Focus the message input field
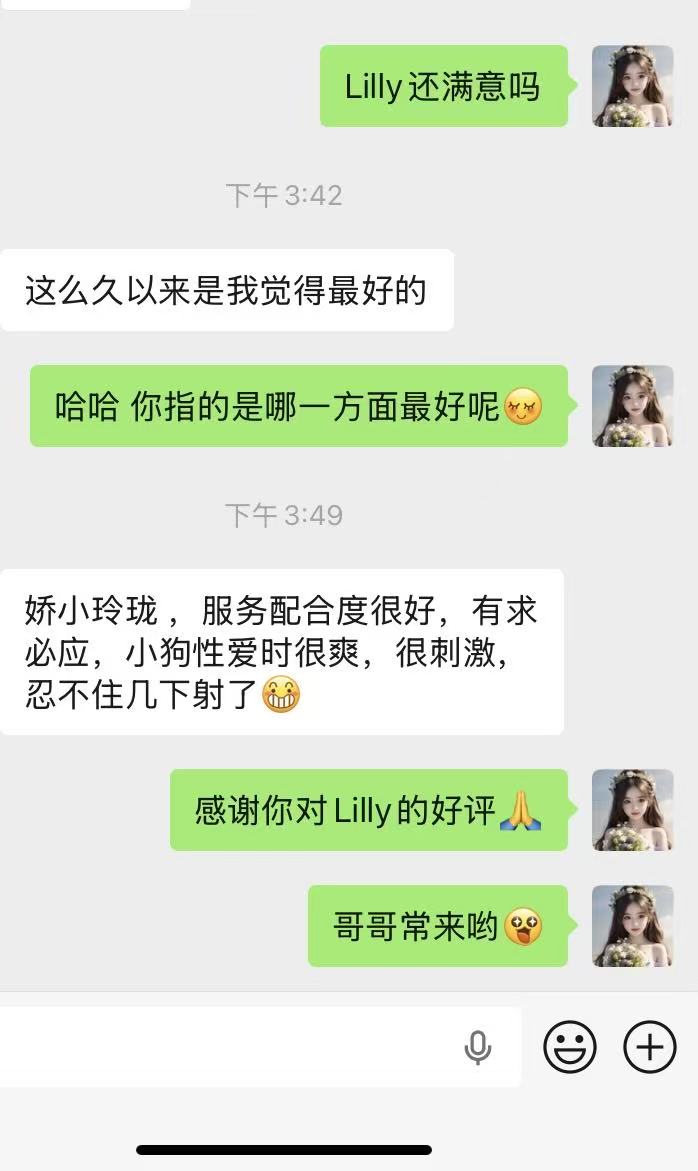Screen dimensions: 698x1171 click(230, 1047)
